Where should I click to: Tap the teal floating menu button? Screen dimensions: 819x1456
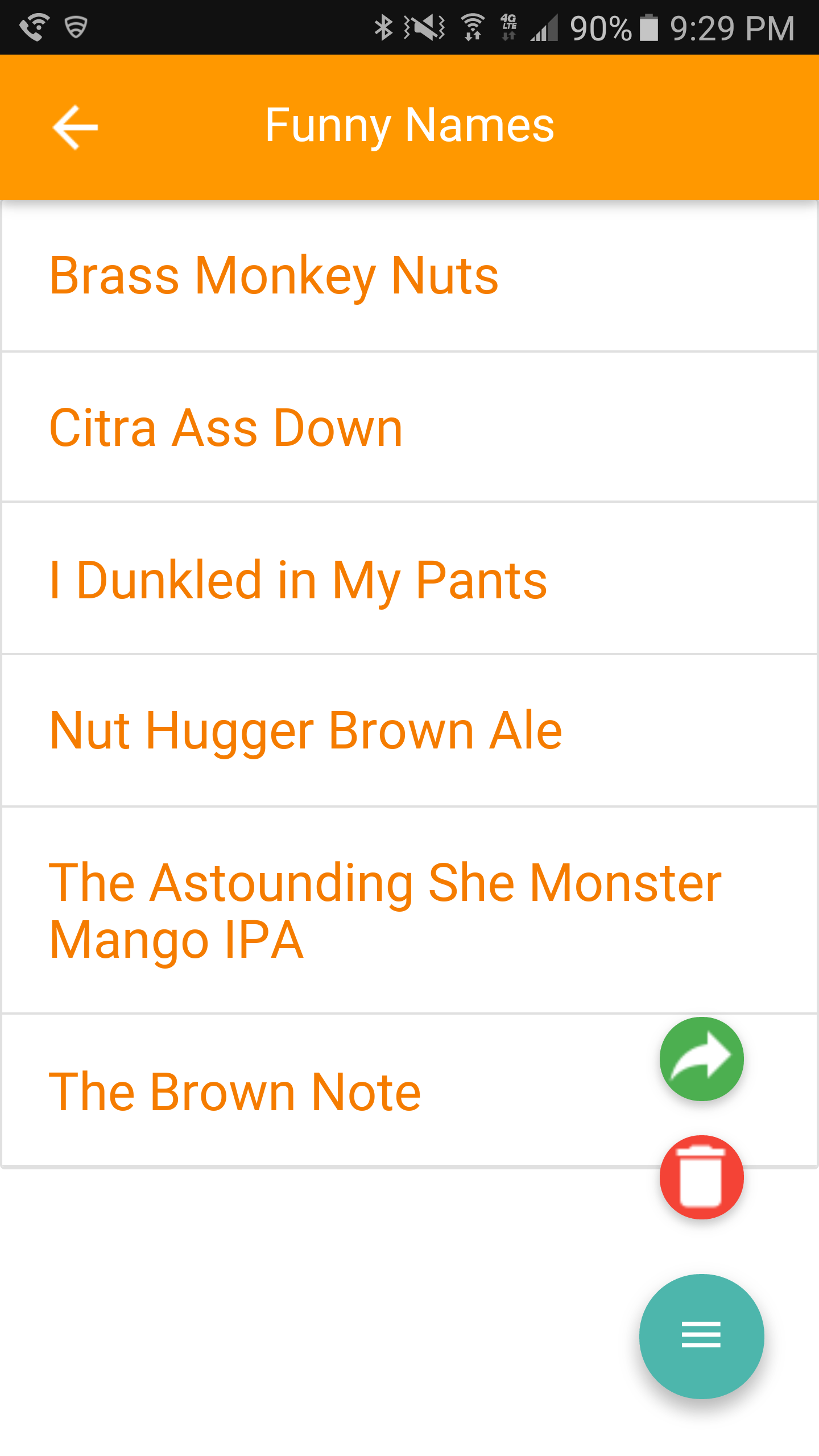[701, 1336]
